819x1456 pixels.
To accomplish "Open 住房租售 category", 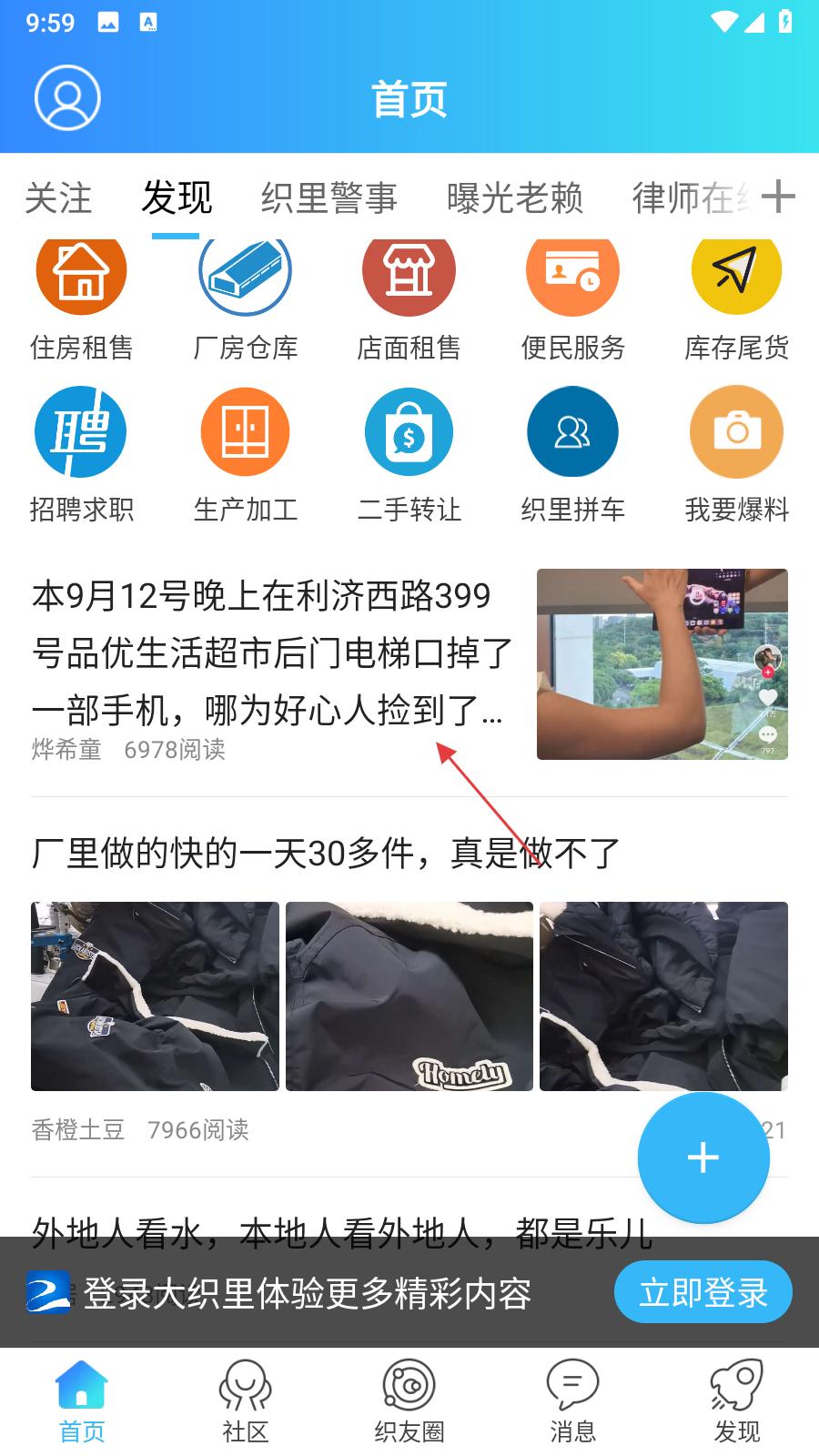I will point(81,273).
